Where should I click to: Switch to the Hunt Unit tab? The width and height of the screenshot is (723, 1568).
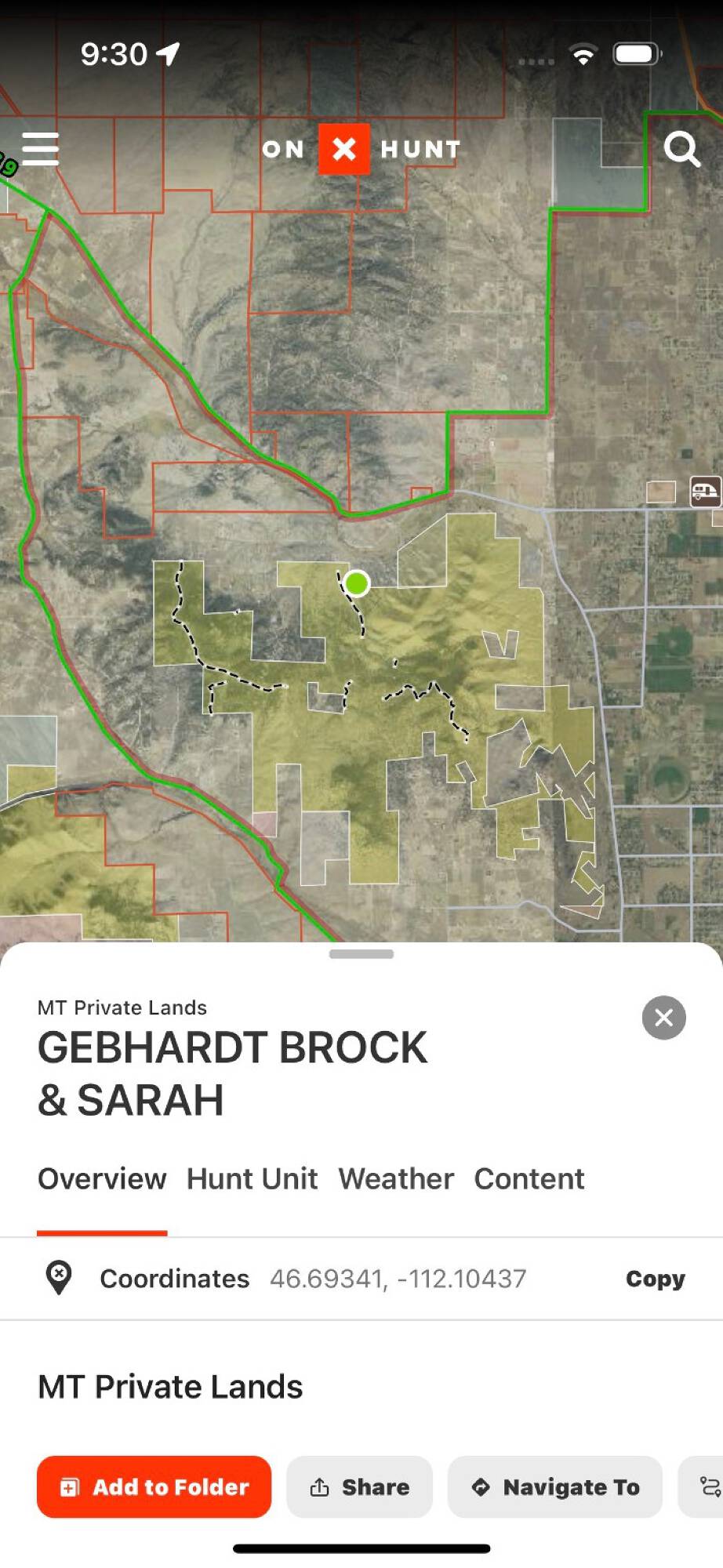tap(252, 1179)
